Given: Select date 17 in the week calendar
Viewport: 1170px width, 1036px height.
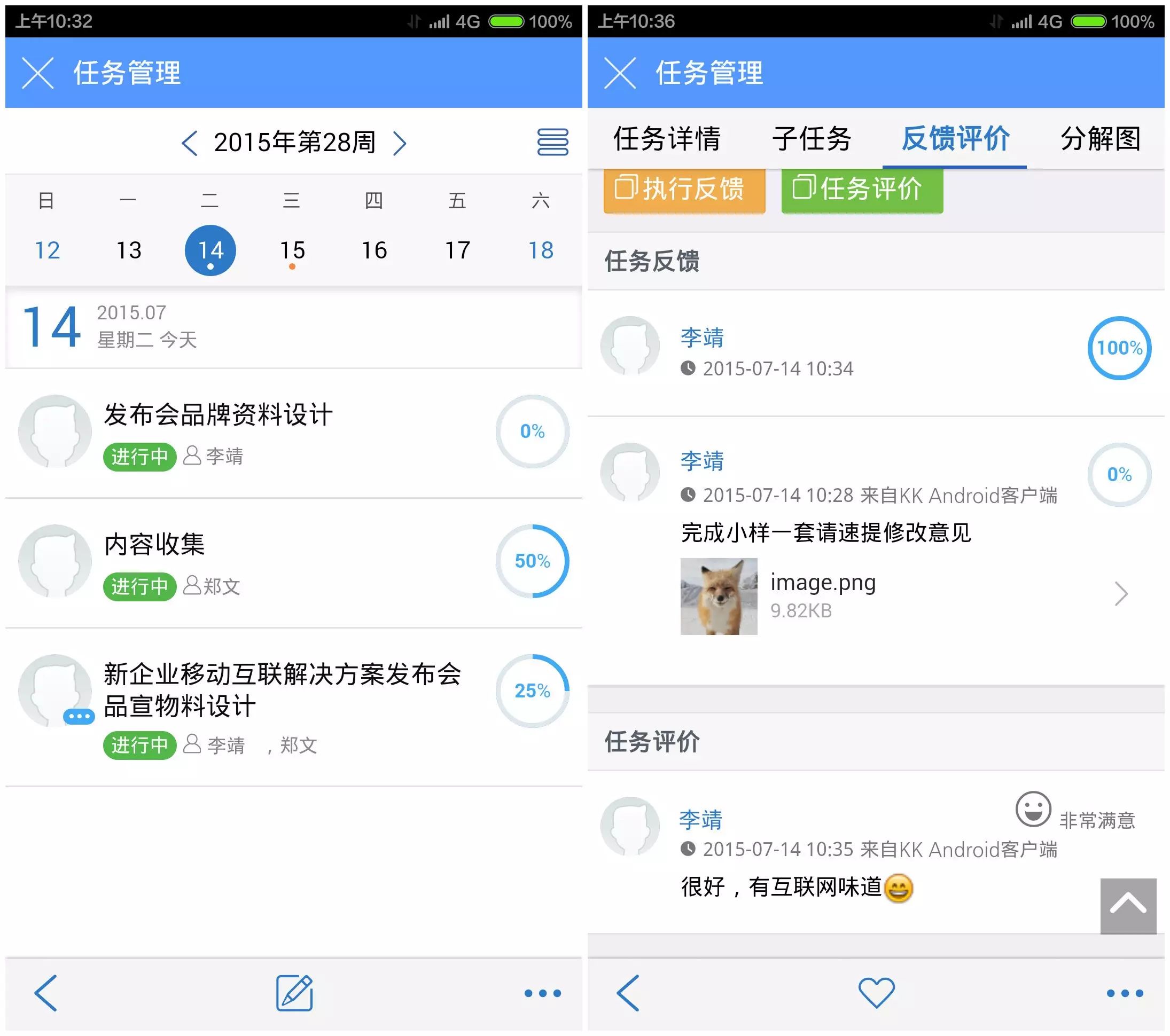Looking at the screenshot, I should click(x=457, y=250).
